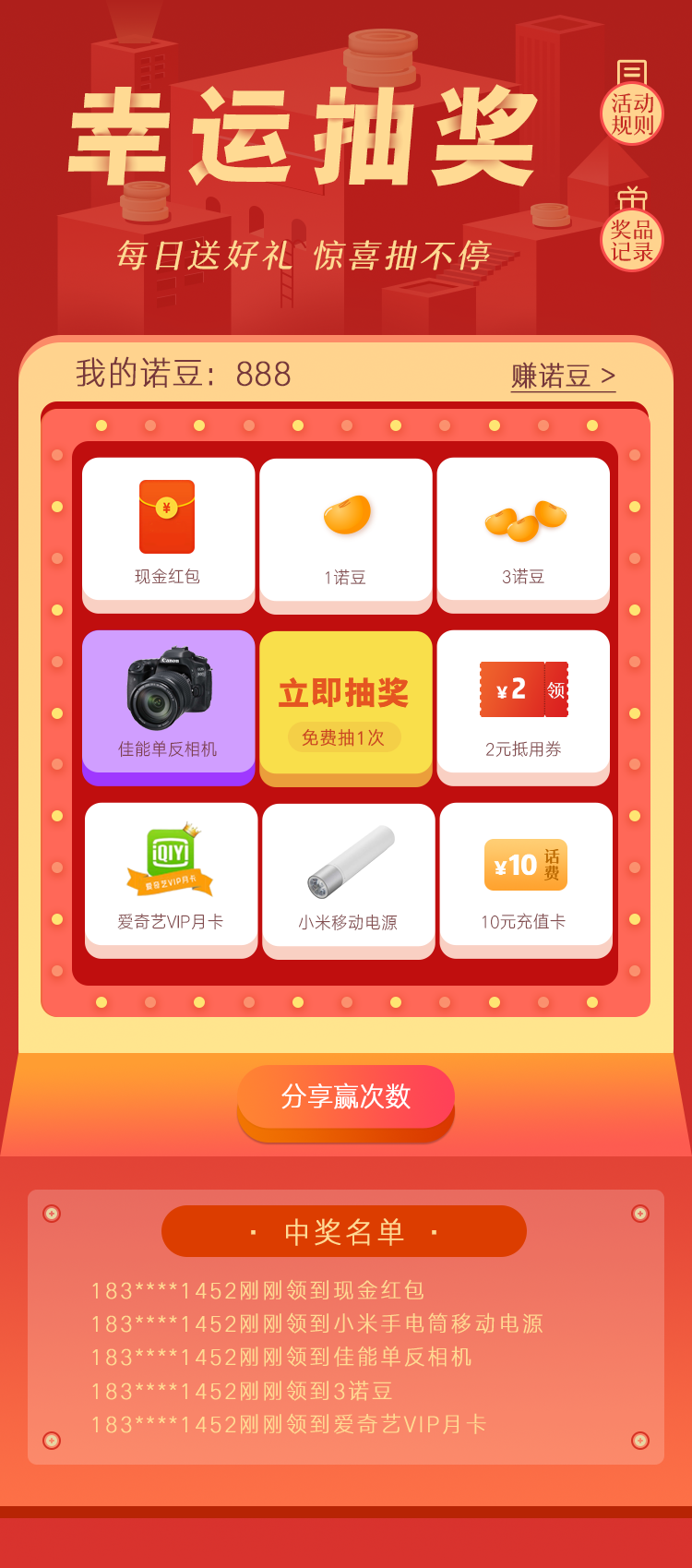Tap the 分享赢次数 share button
This screenshot has height=1568, width=692.
(346, 1096)
